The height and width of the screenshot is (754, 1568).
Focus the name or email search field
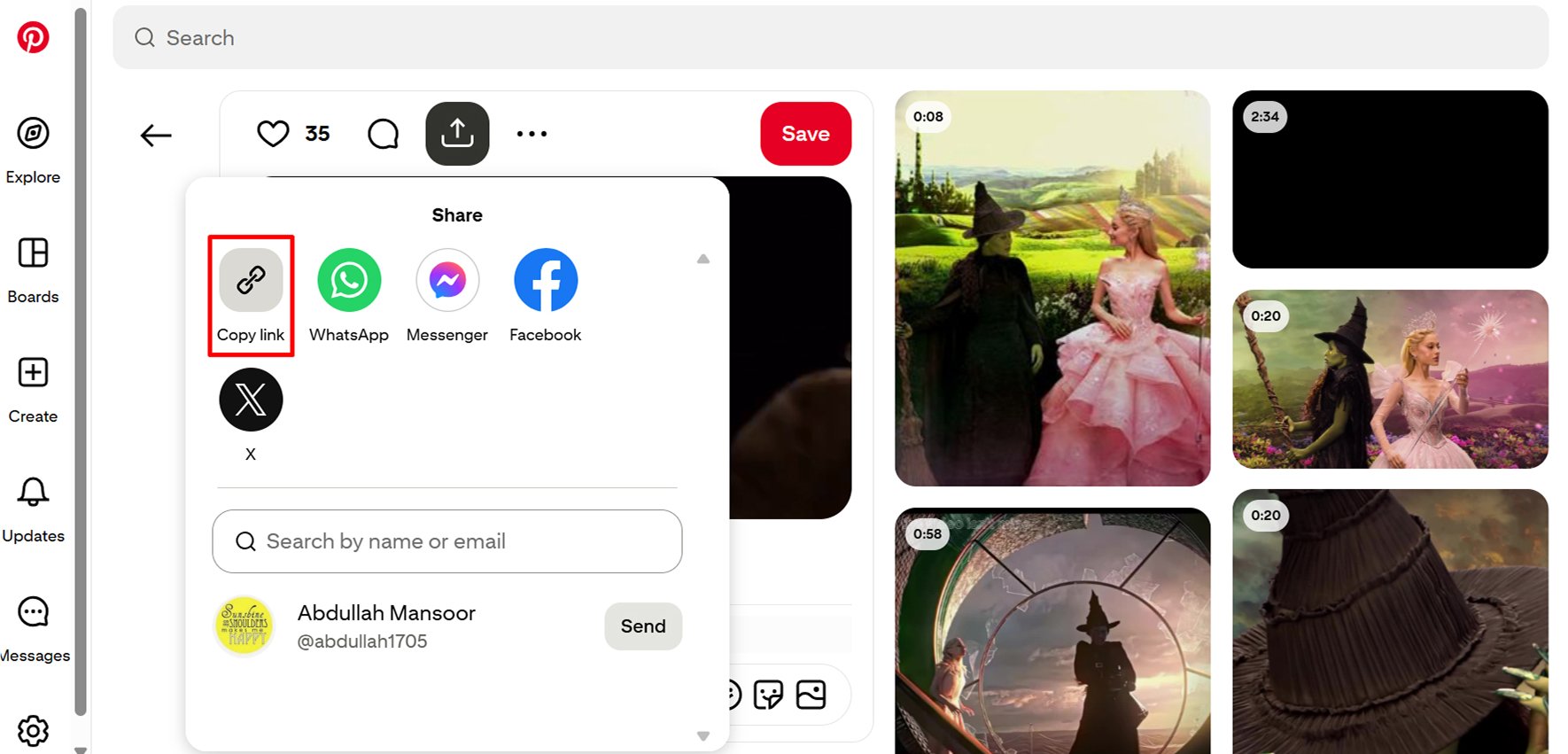click(x=447, y=541)
